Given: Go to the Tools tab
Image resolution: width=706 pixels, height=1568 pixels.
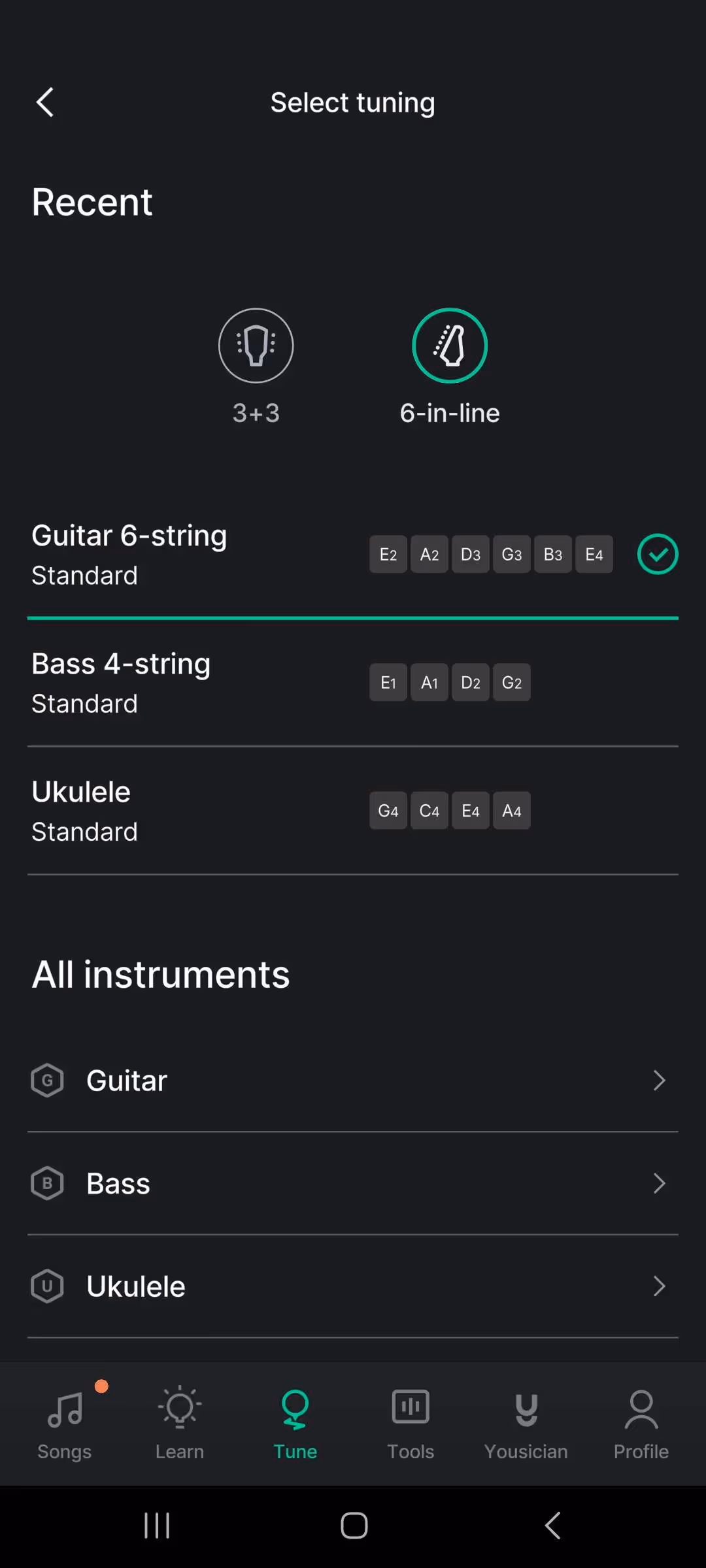Looking at the screenshot, I should coord(411,1423).
